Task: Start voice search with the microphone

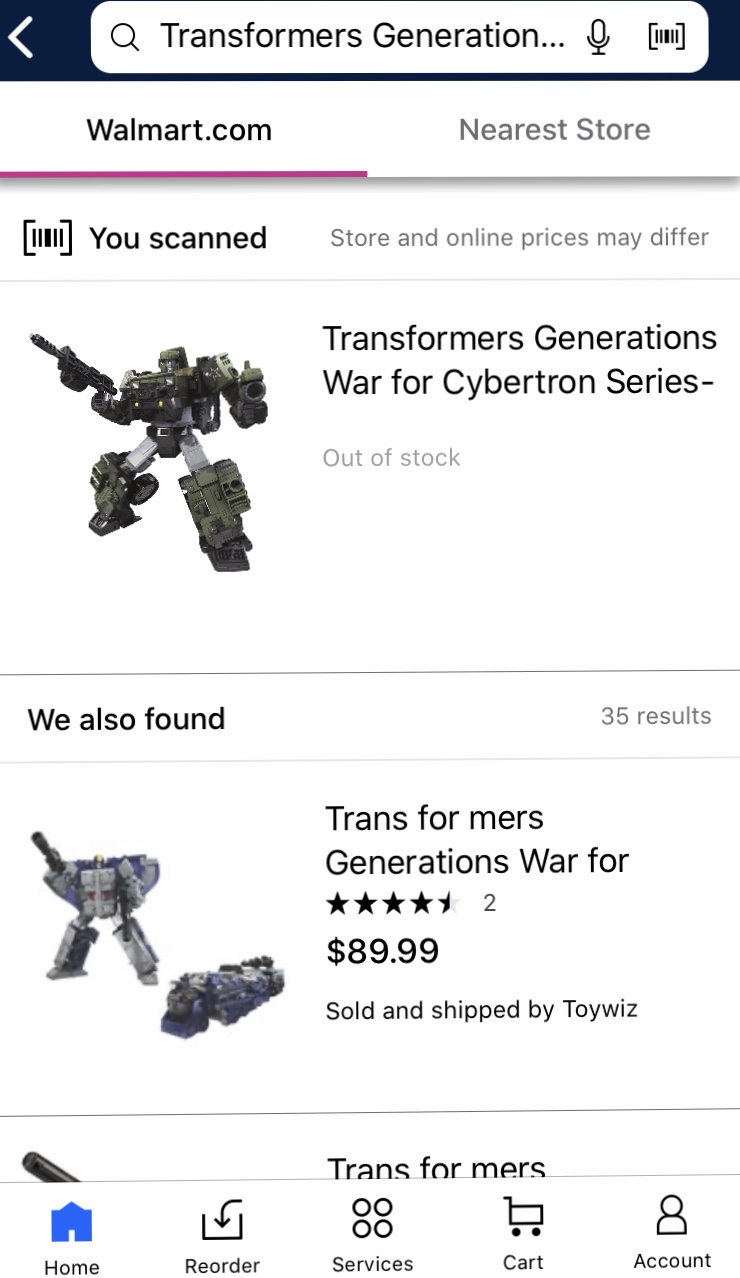Action: click(x=598, y=37)
